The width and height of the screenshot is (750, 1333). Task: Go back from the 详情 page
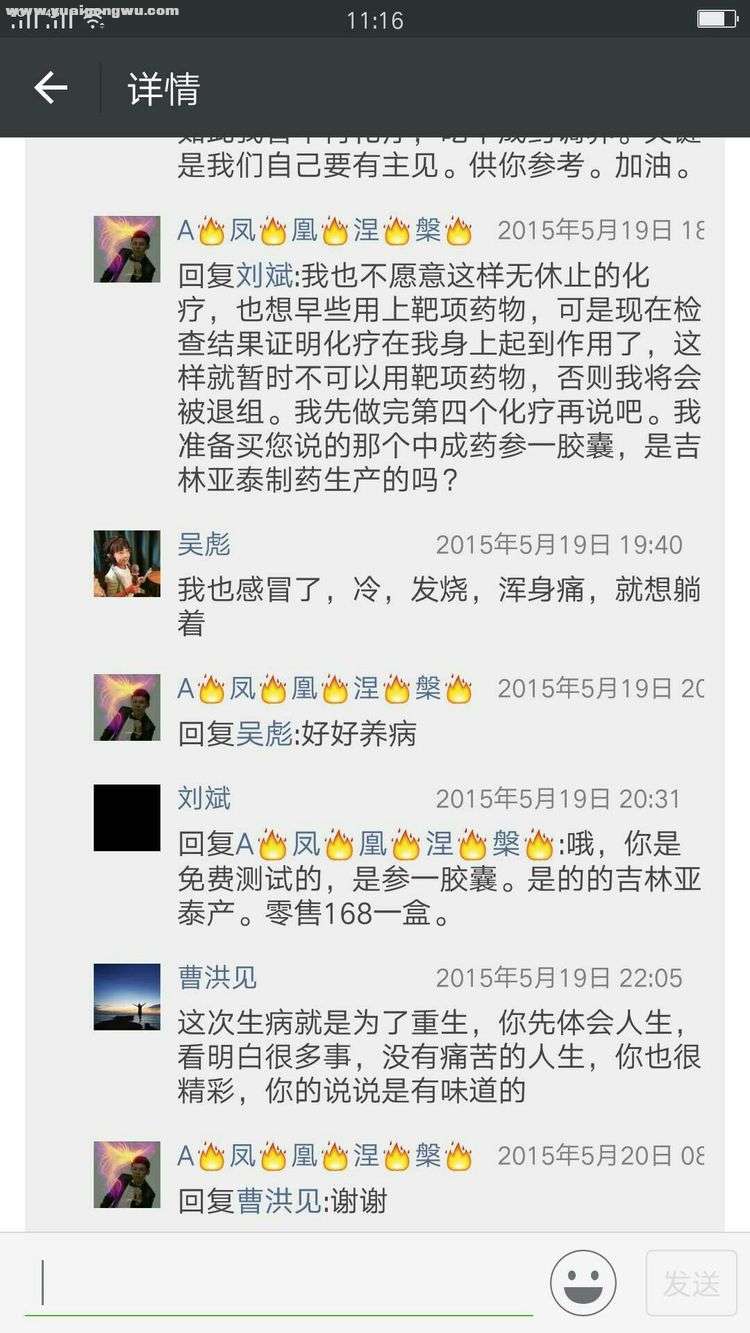51,89
